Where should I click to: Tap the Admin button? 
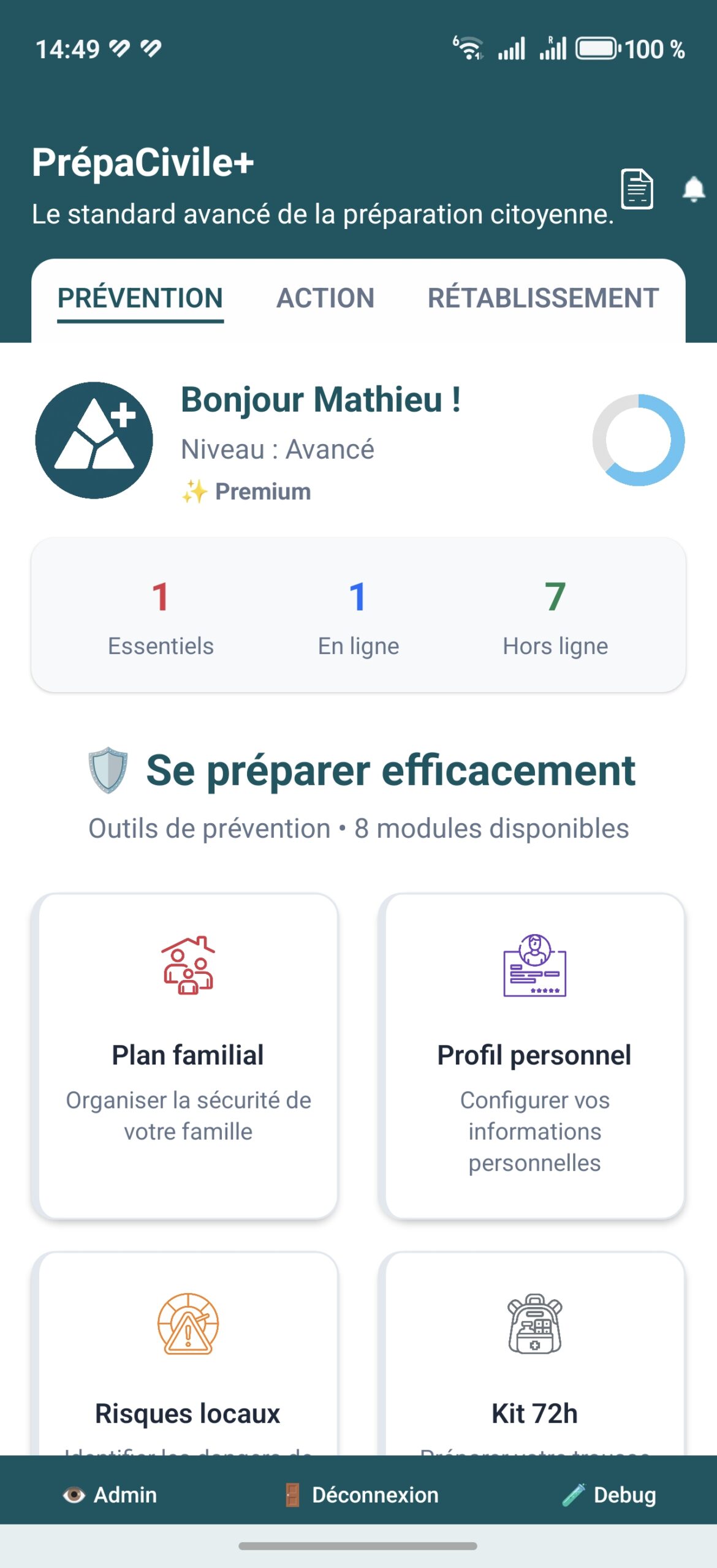110,1495
